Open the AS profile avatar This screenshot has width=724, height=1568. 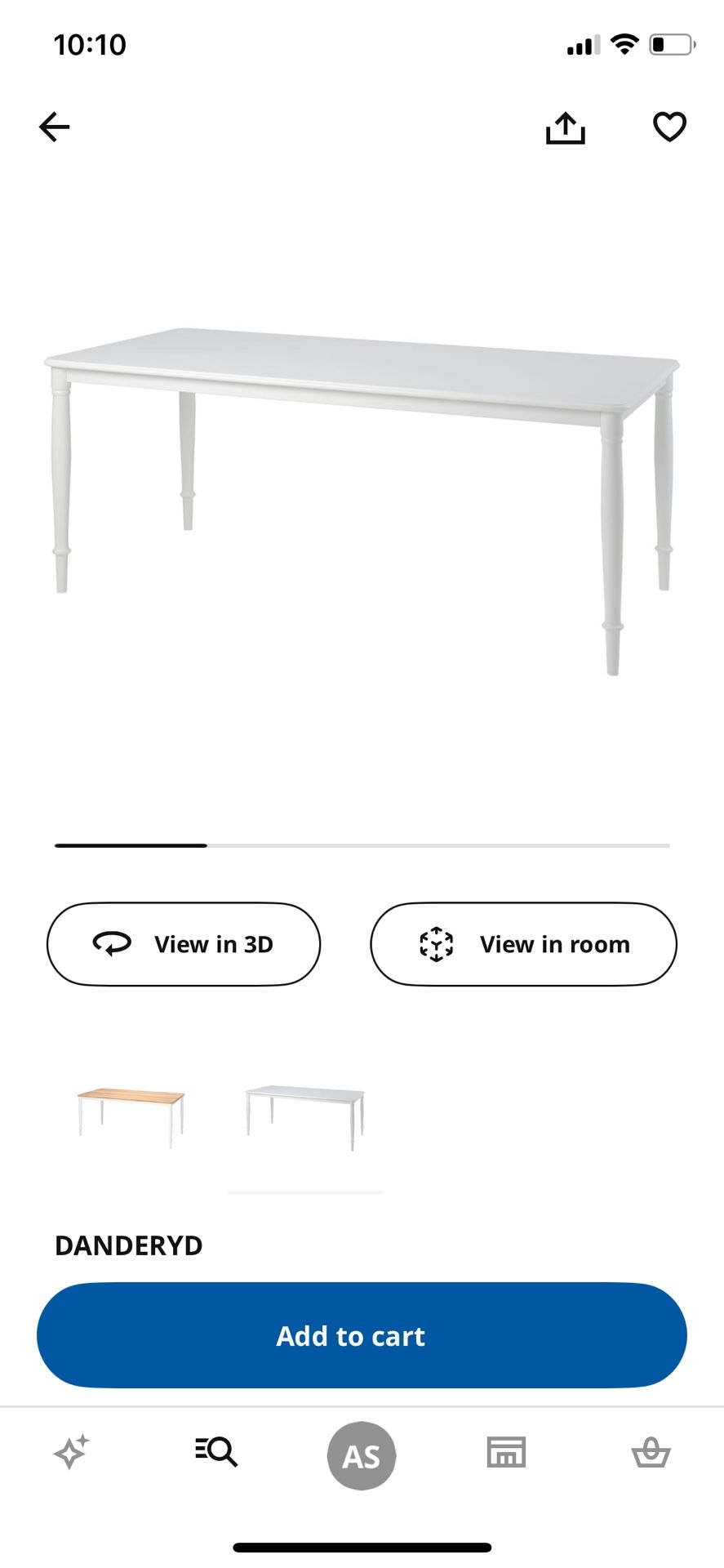pos(361,1454)
